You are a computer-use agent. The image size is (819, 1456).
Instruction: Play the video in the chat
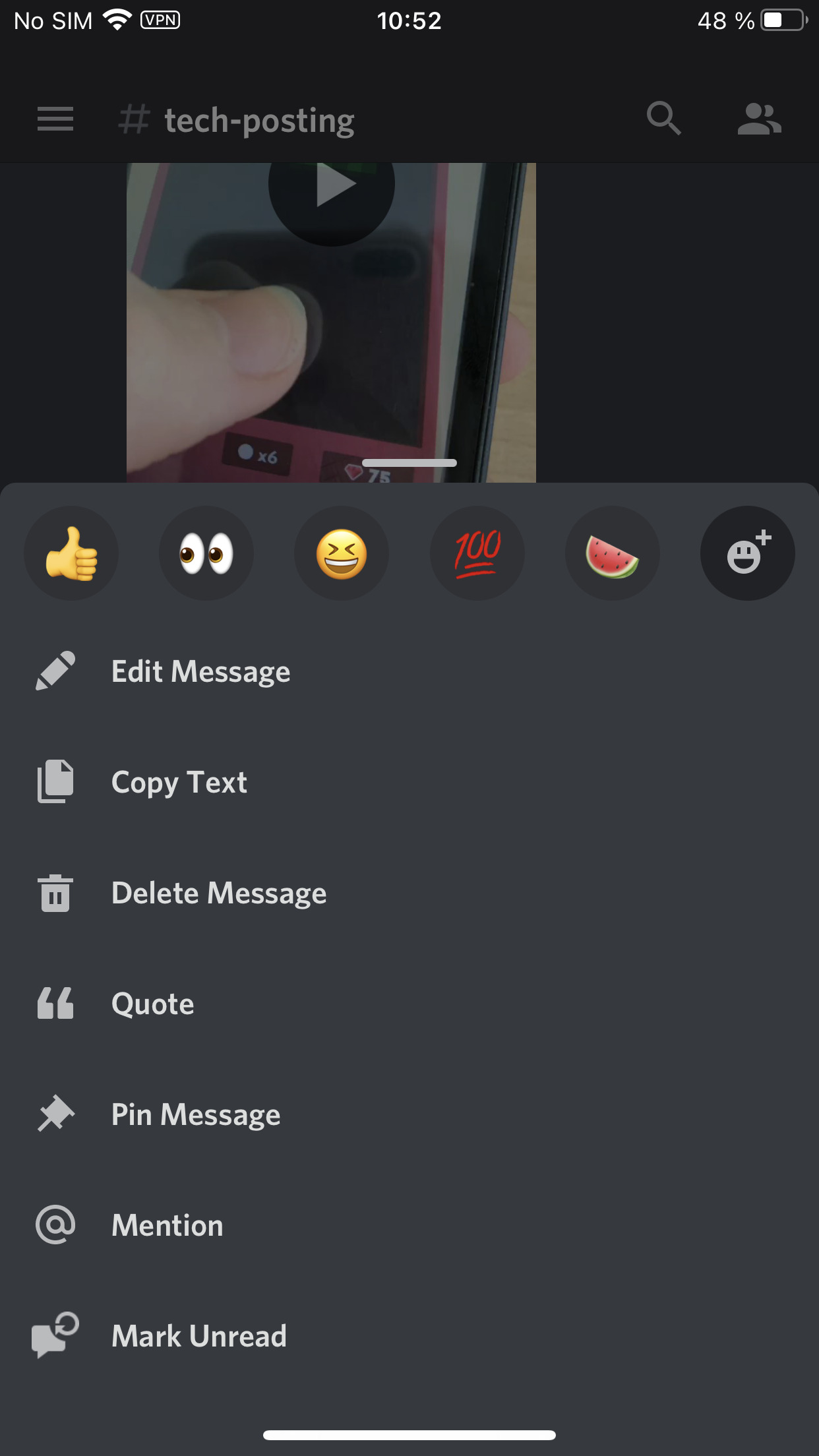pyautogui.click(x=332, y=186)
